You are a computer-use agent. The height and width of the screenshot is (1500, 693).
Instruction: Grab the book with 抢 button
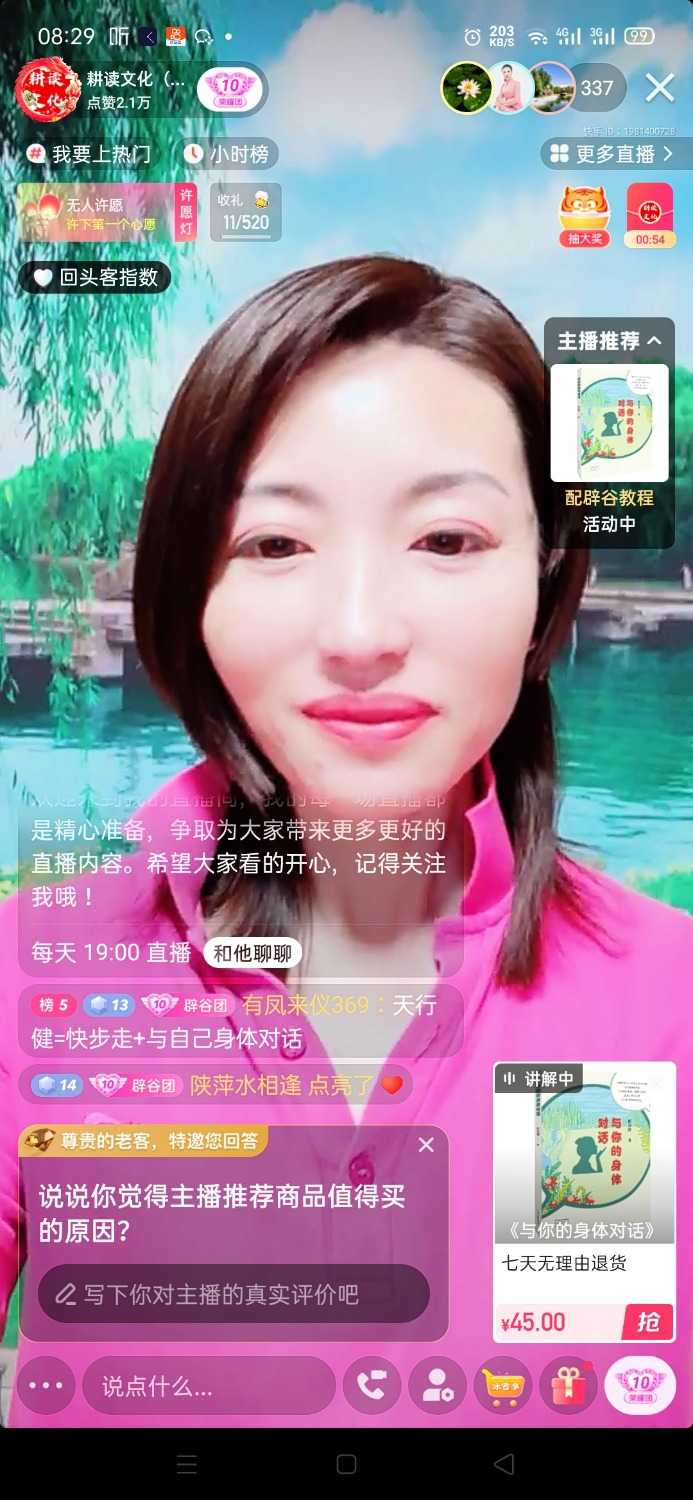coord(646,1322)
